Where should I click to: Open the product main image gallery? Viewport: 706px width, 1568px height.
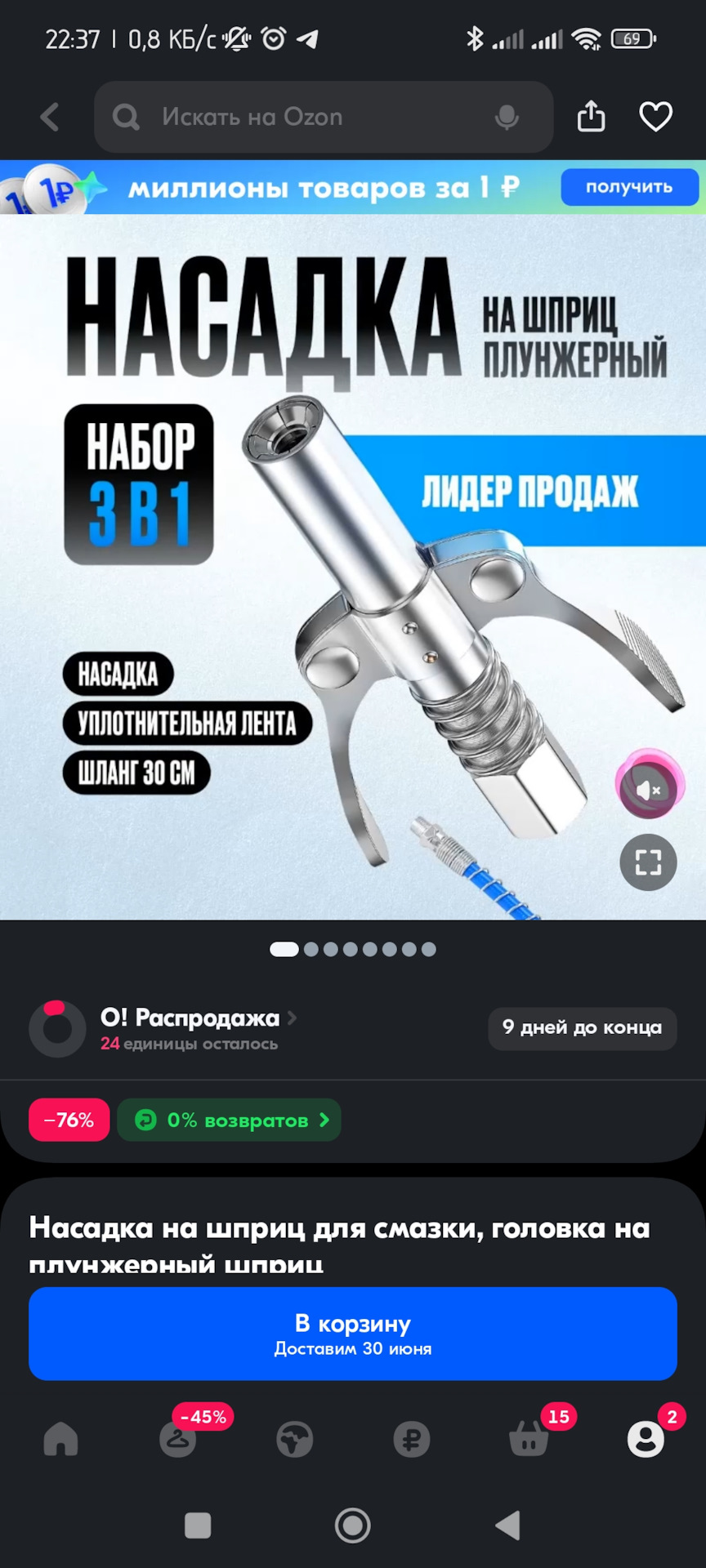coord(327,572)
